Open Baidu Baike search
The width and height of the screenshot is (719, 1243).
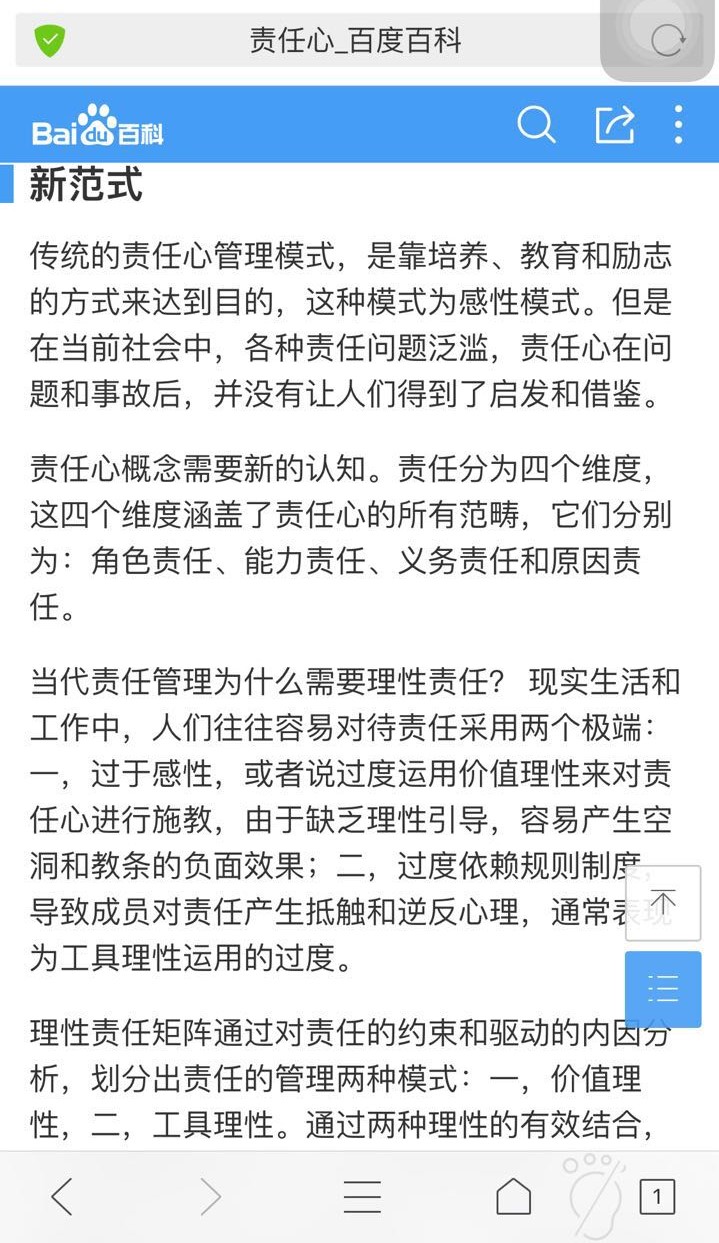[536, 124]
